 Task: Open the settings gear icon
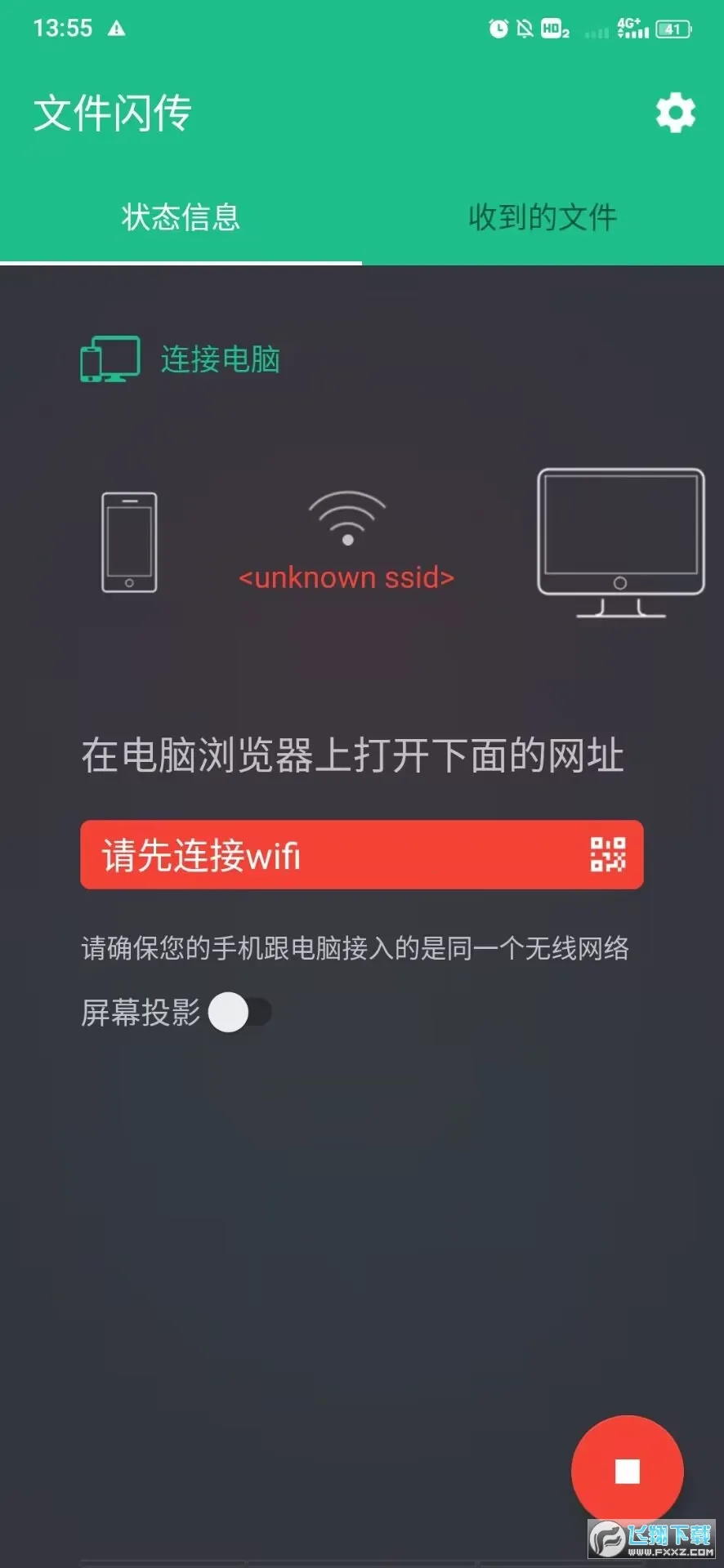pyautogui.click(x=675, y=113)
